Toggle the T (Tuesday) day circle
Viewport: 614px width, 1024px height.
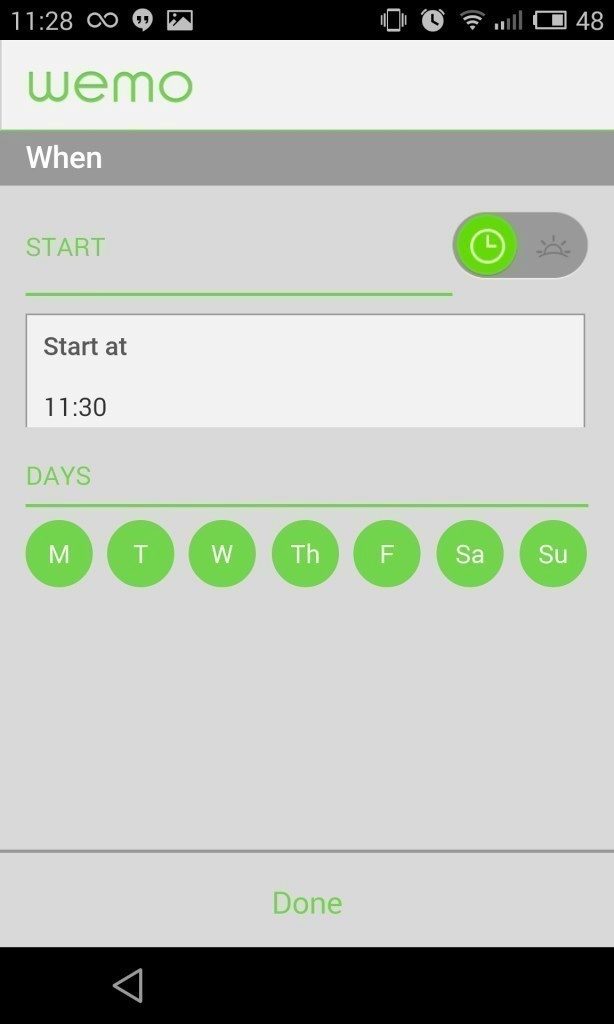pos(140,554)
